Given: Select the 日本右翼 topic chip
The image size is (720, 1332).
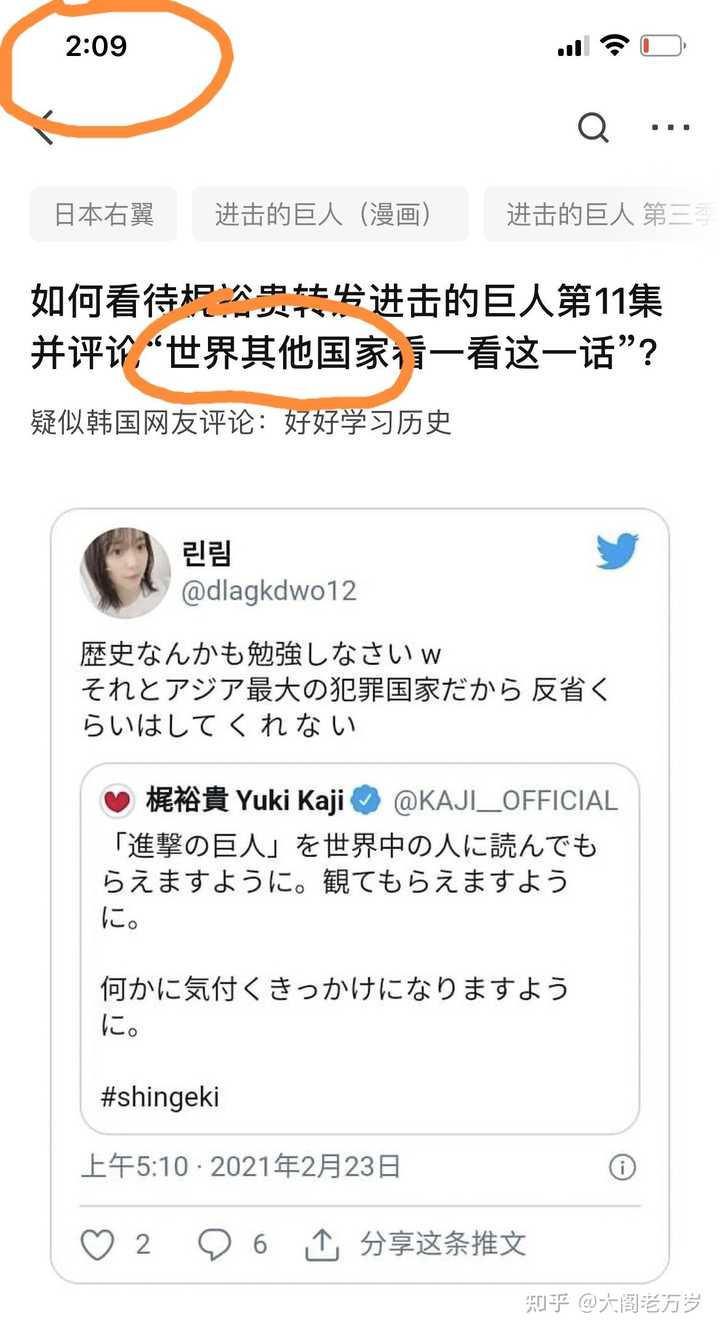Looking at the screenshot, I should (x=103, y=214).
